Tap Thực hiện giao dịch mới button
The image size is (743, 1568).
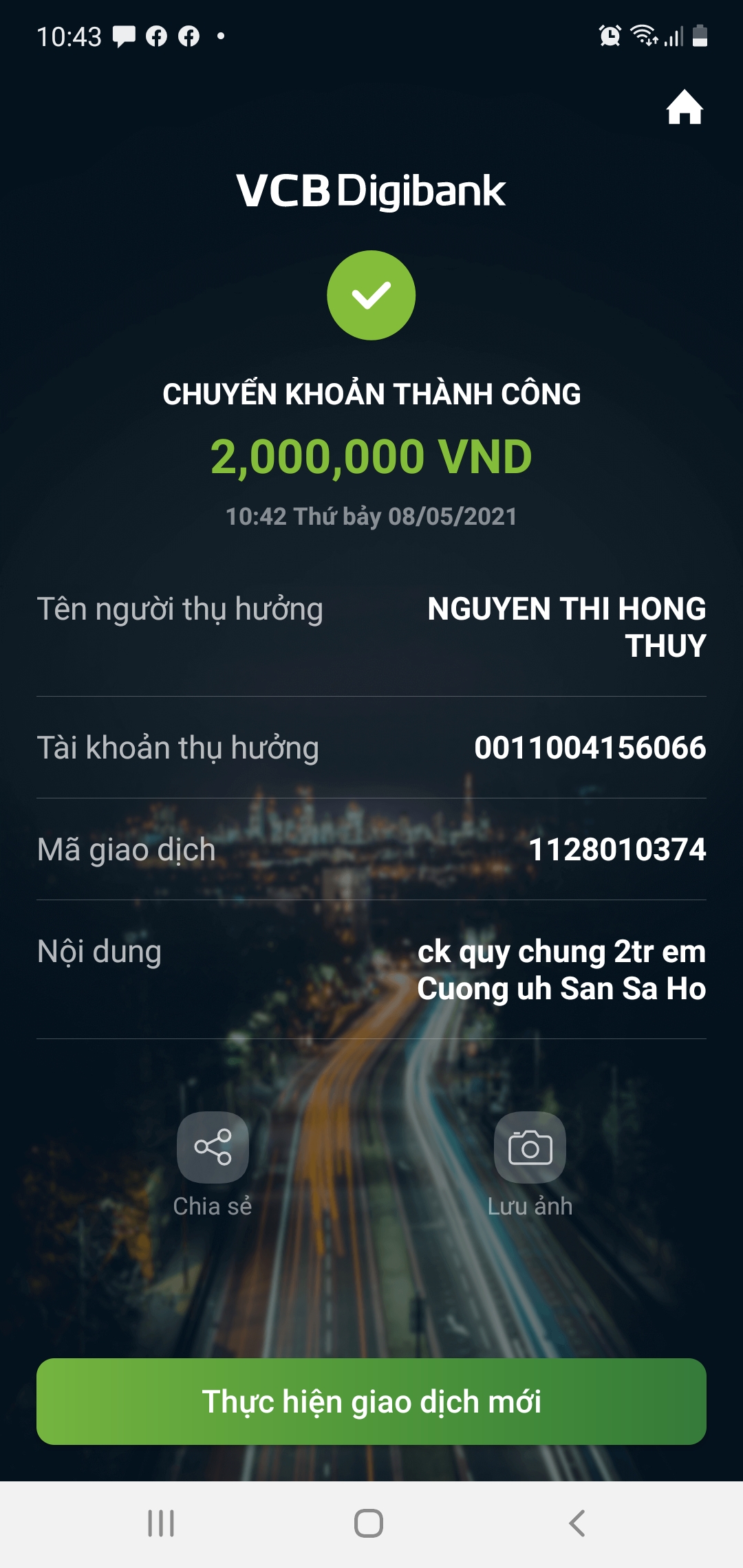point(371,1402)
